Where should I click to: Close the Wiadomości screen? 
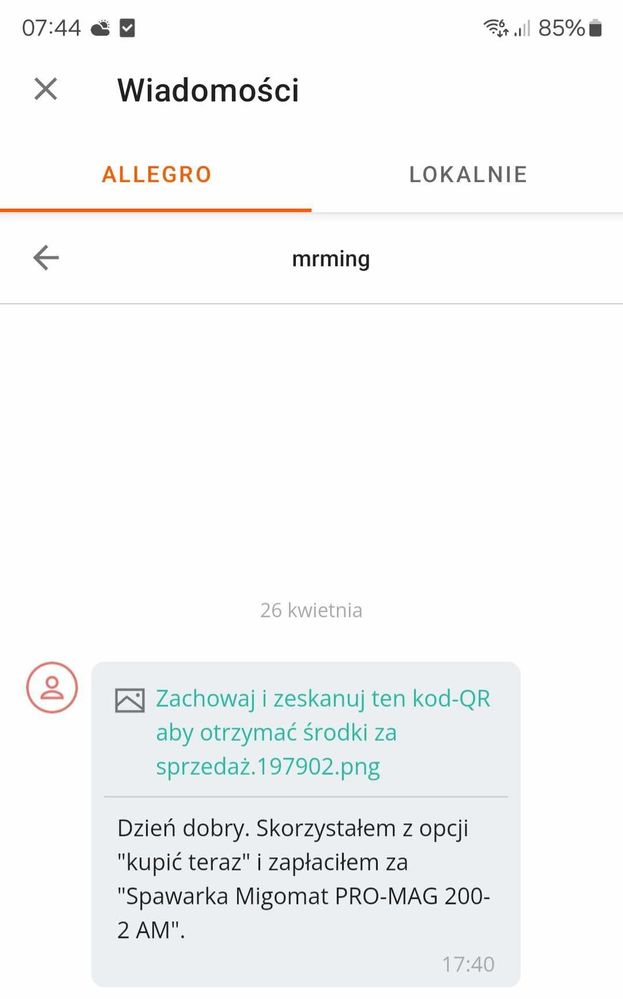coord(46,89)
